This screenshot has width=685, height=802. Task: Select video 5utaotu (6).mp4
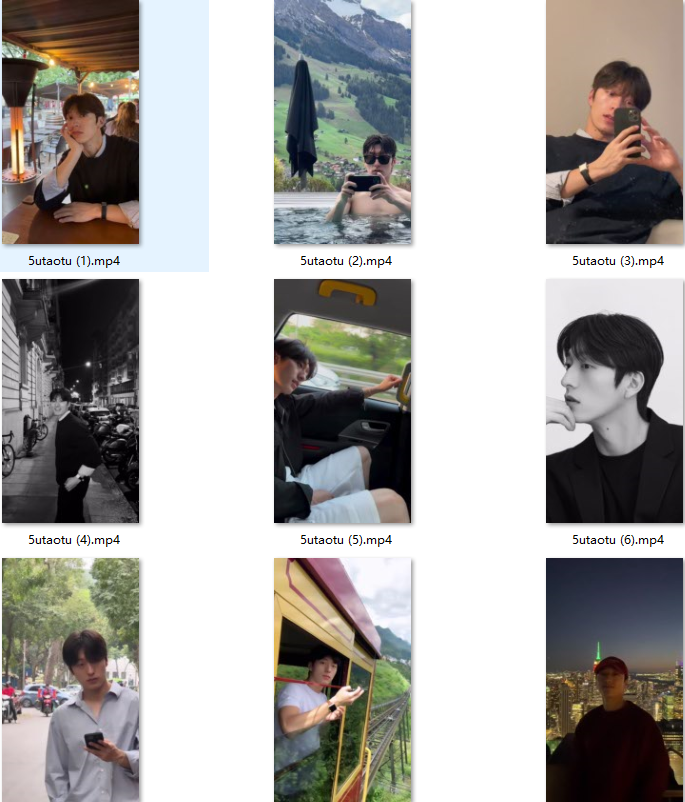pos(615,401)
